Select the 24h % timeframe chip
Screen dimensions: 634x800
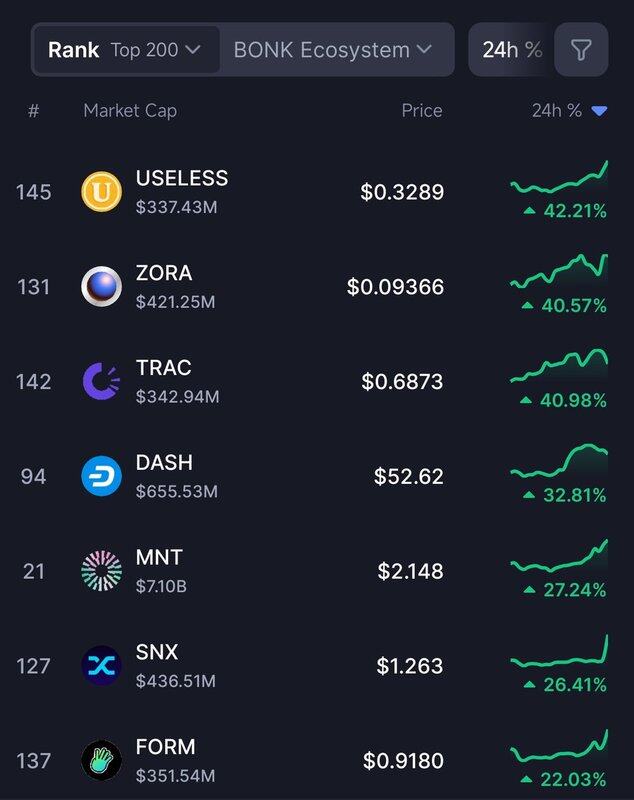click(x=511, y=49)
